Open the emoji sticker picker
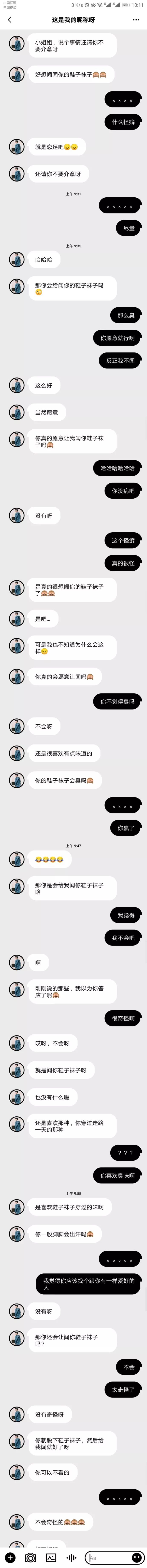The image size is (147, 1568). point(137,1558)
